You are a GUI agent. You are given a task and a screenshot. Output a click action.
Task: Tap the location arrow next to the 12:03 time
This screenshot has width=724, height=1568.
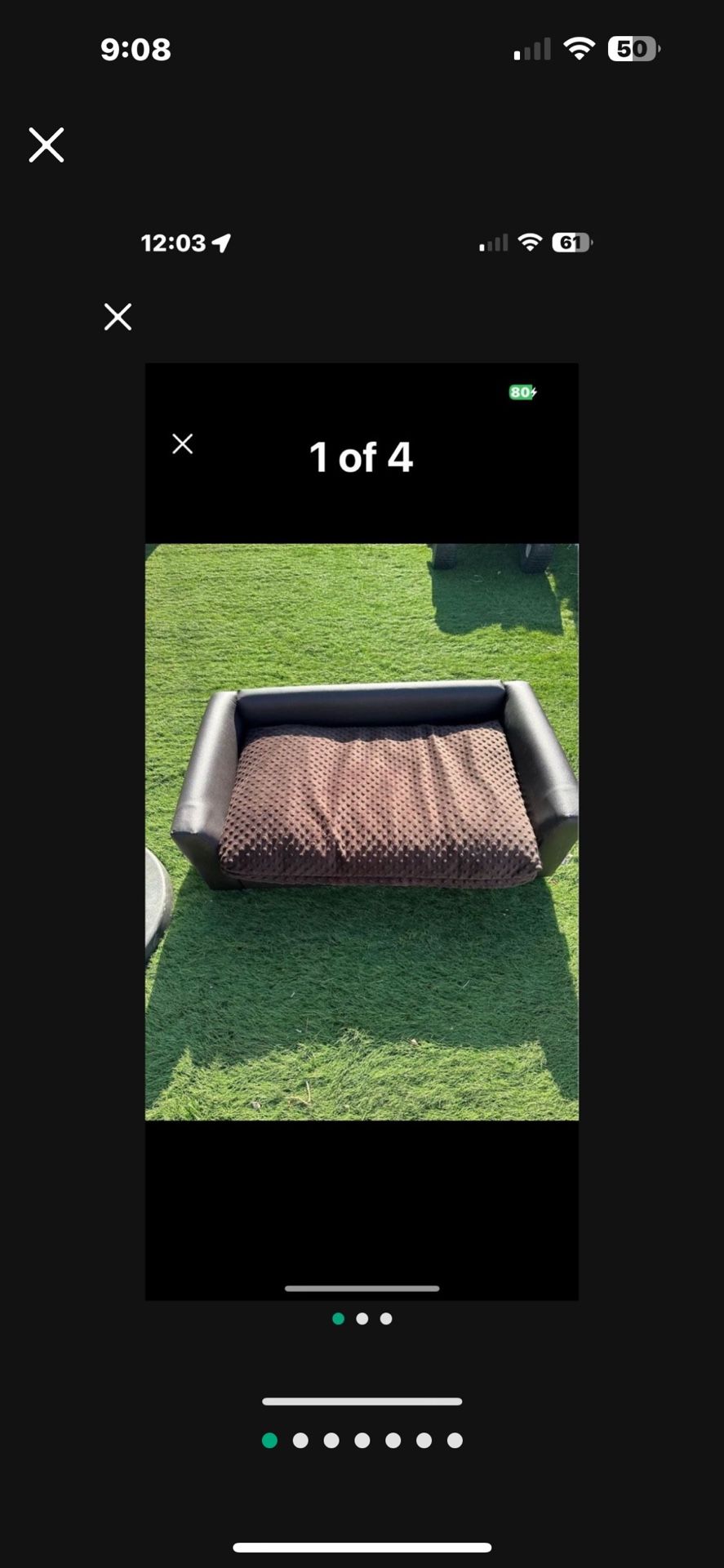pos(219,242)
